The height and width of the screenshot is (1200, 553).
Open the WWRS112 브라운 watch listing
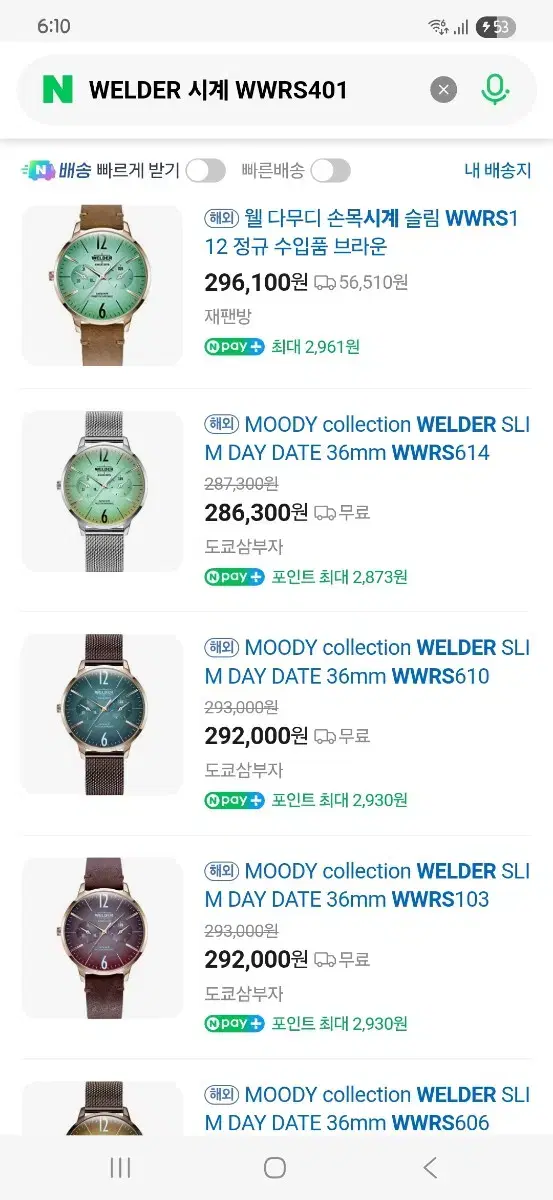tap(367, 232)
